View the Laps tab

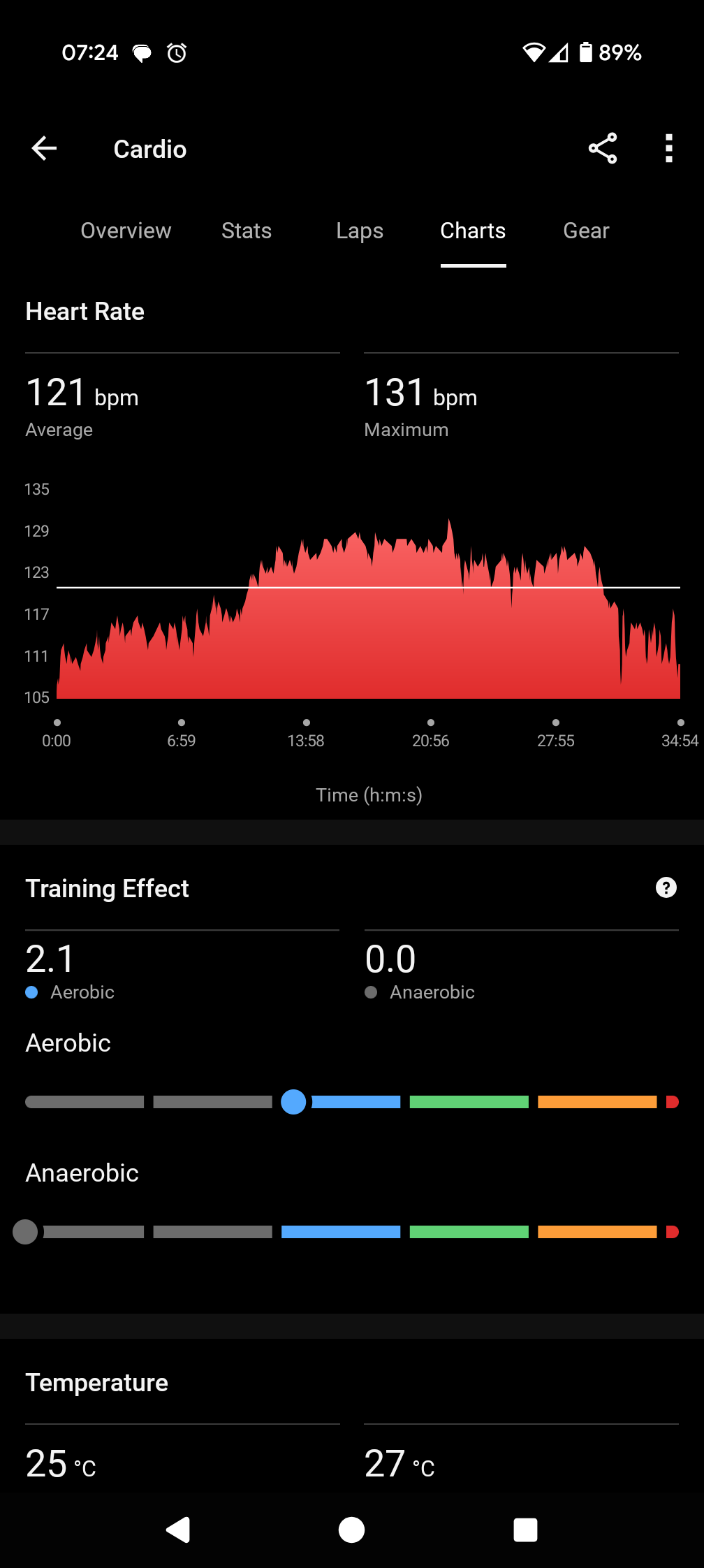pos(360,231)
